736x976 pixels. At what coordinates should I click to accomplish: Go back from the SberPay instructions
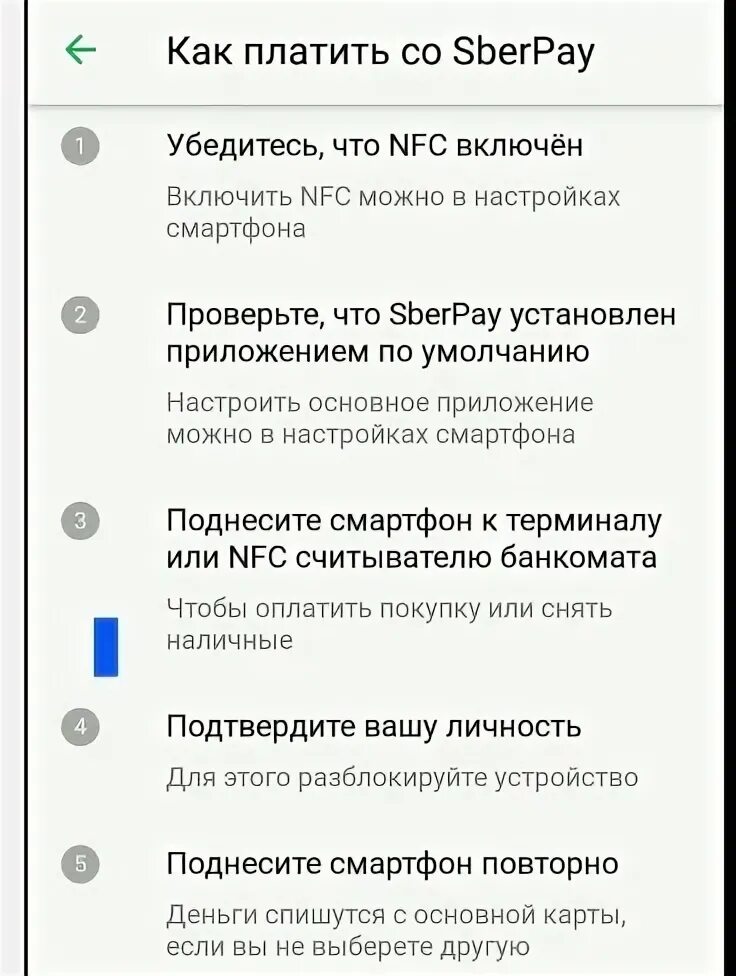[80, 50]
